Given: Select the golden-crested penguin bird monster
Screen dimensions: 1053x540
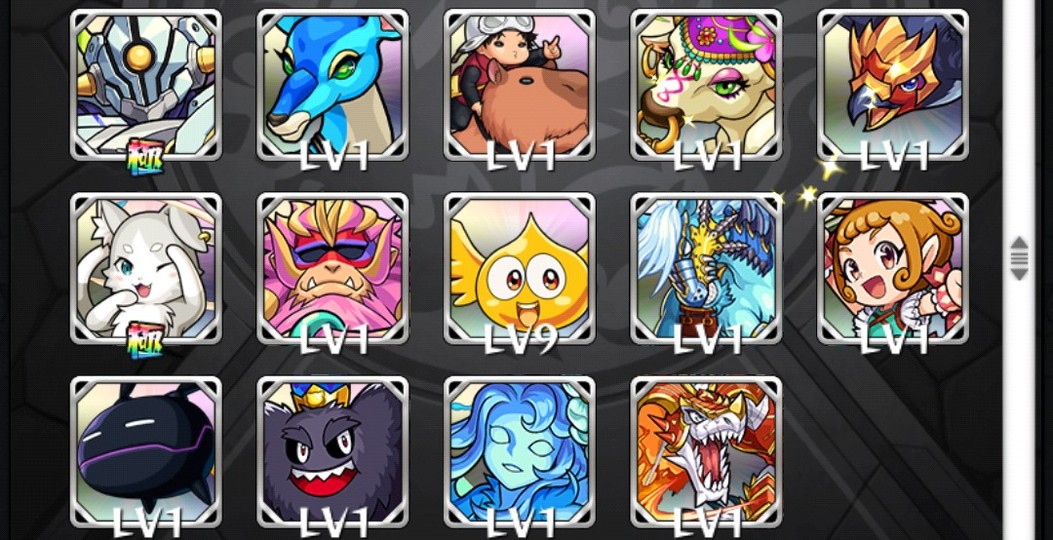Looking at the screenshot, I should [893, 84].
